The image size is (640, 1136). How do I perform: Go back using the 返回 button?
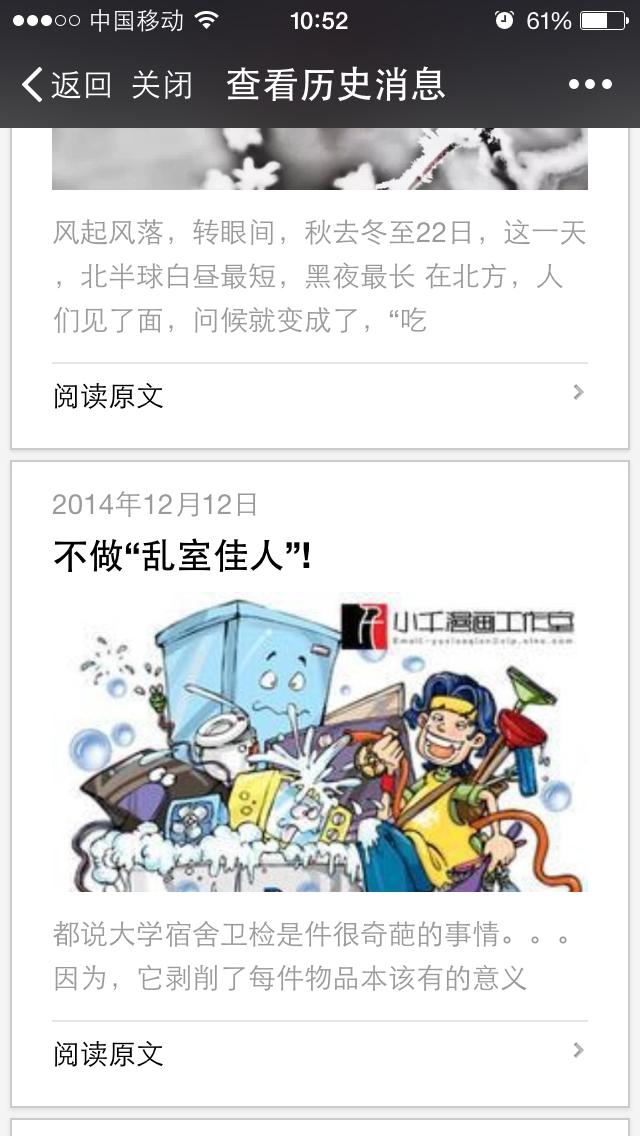(66, 85)
